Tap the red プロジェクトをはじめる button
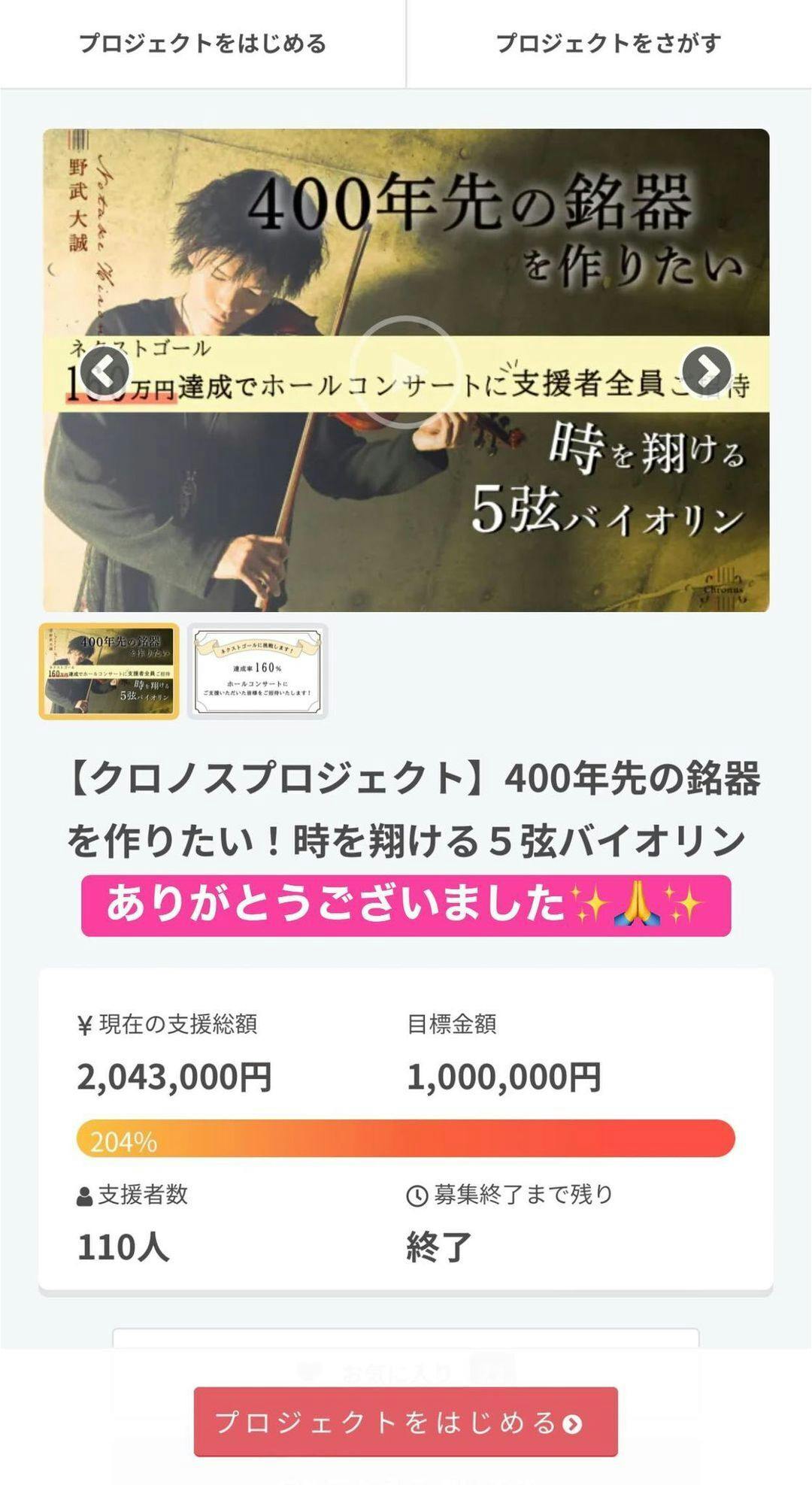812x1485 pixels. (405, 1422)
